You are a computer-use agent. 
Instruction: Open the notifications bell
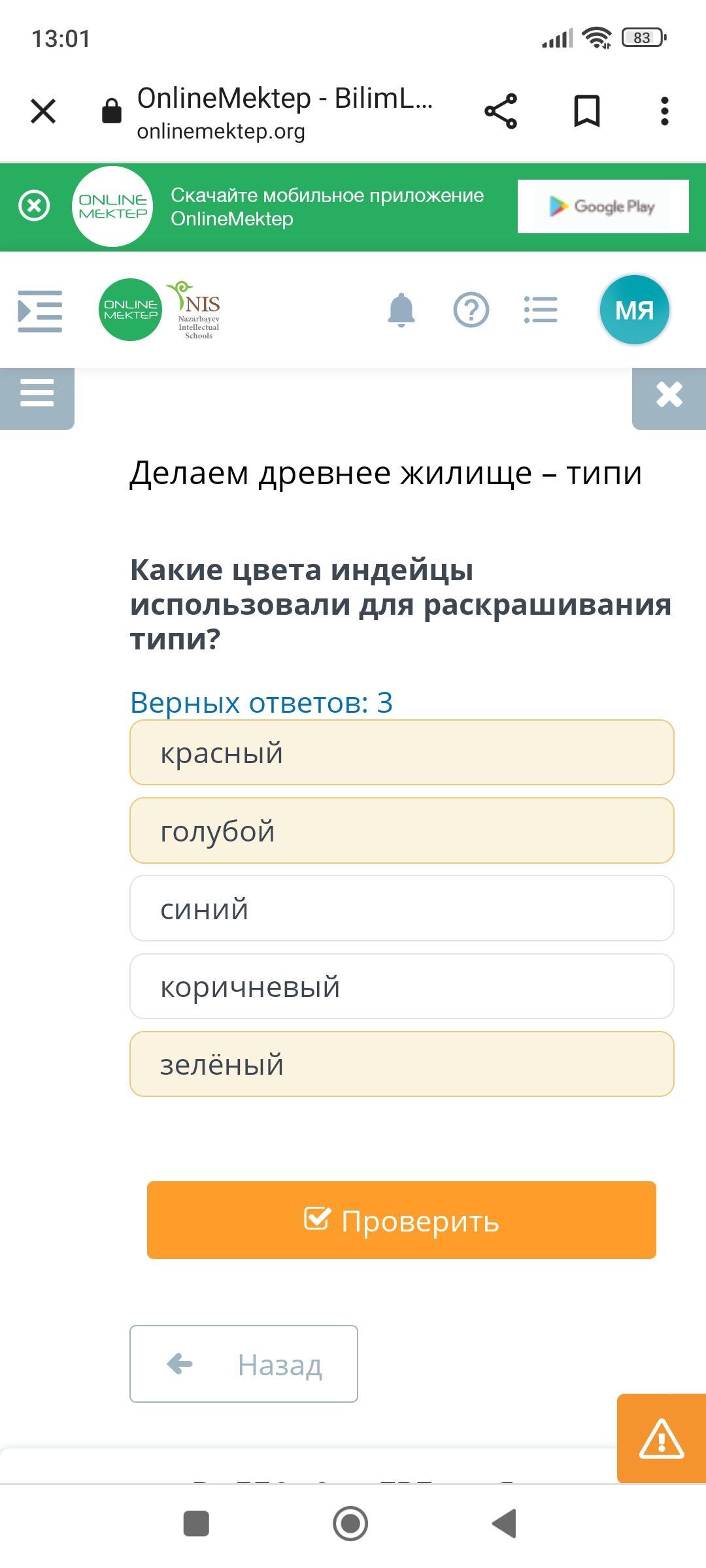pyautogui.click(x=401, y=310)
